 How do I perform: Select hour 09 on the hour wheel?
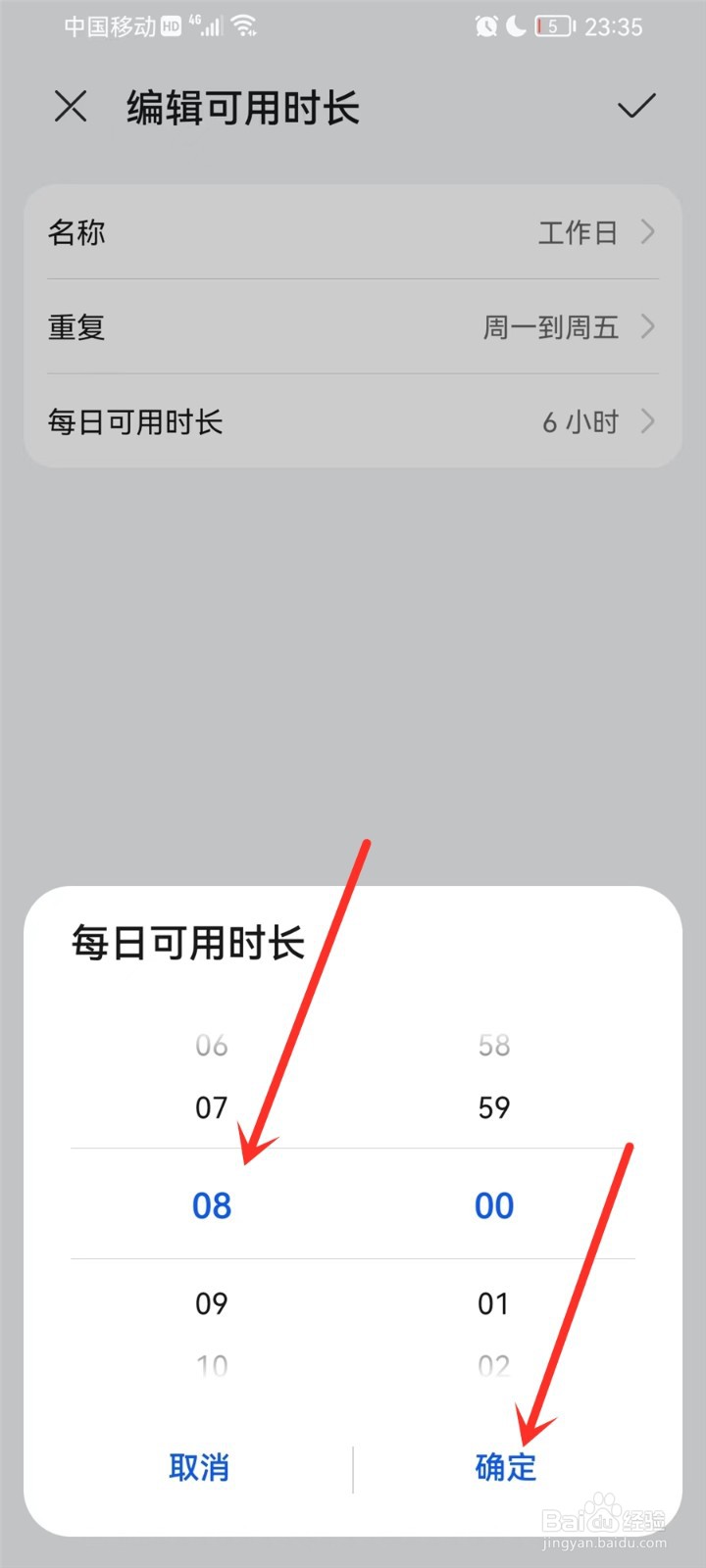pos(211,1303)
